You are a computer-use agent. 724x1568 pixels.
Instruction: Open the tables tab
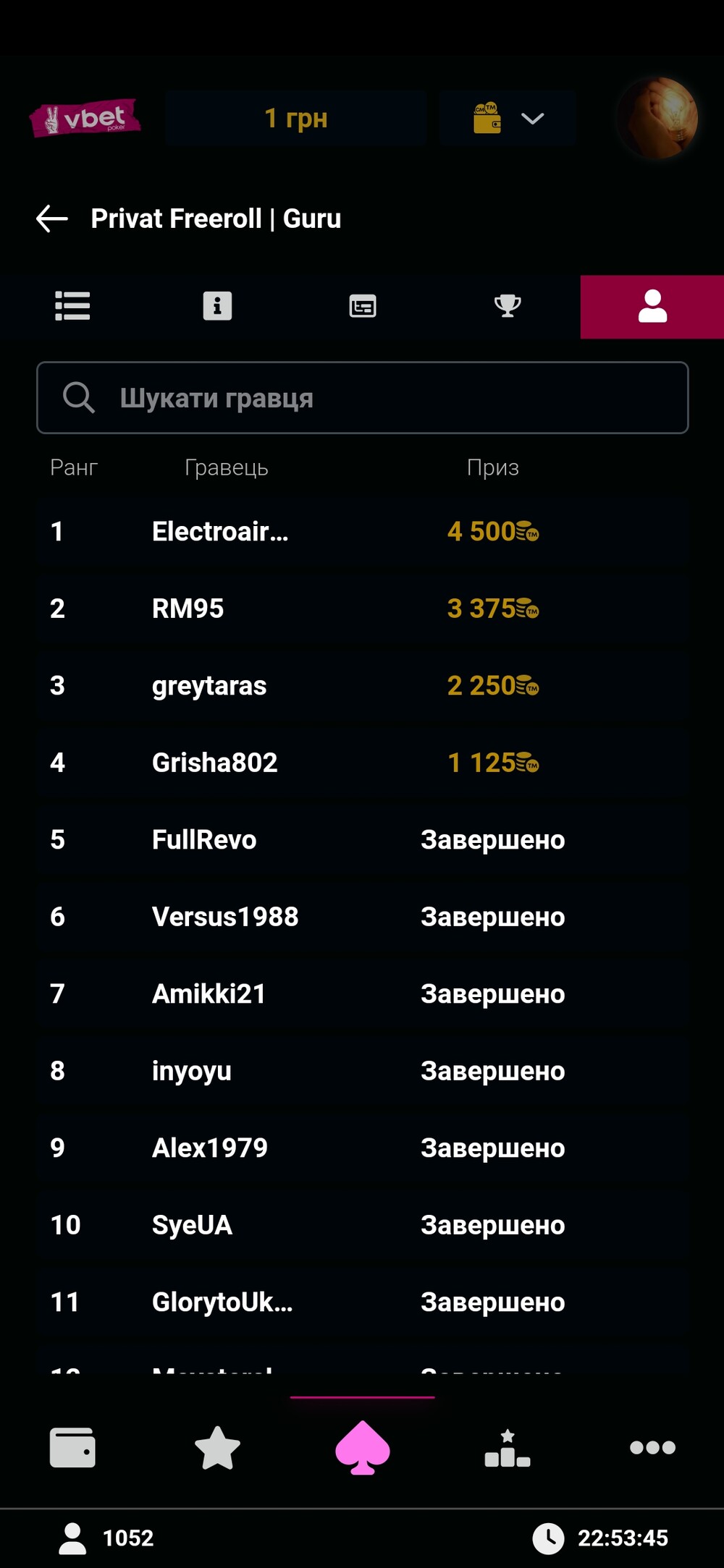click(363, 306)
